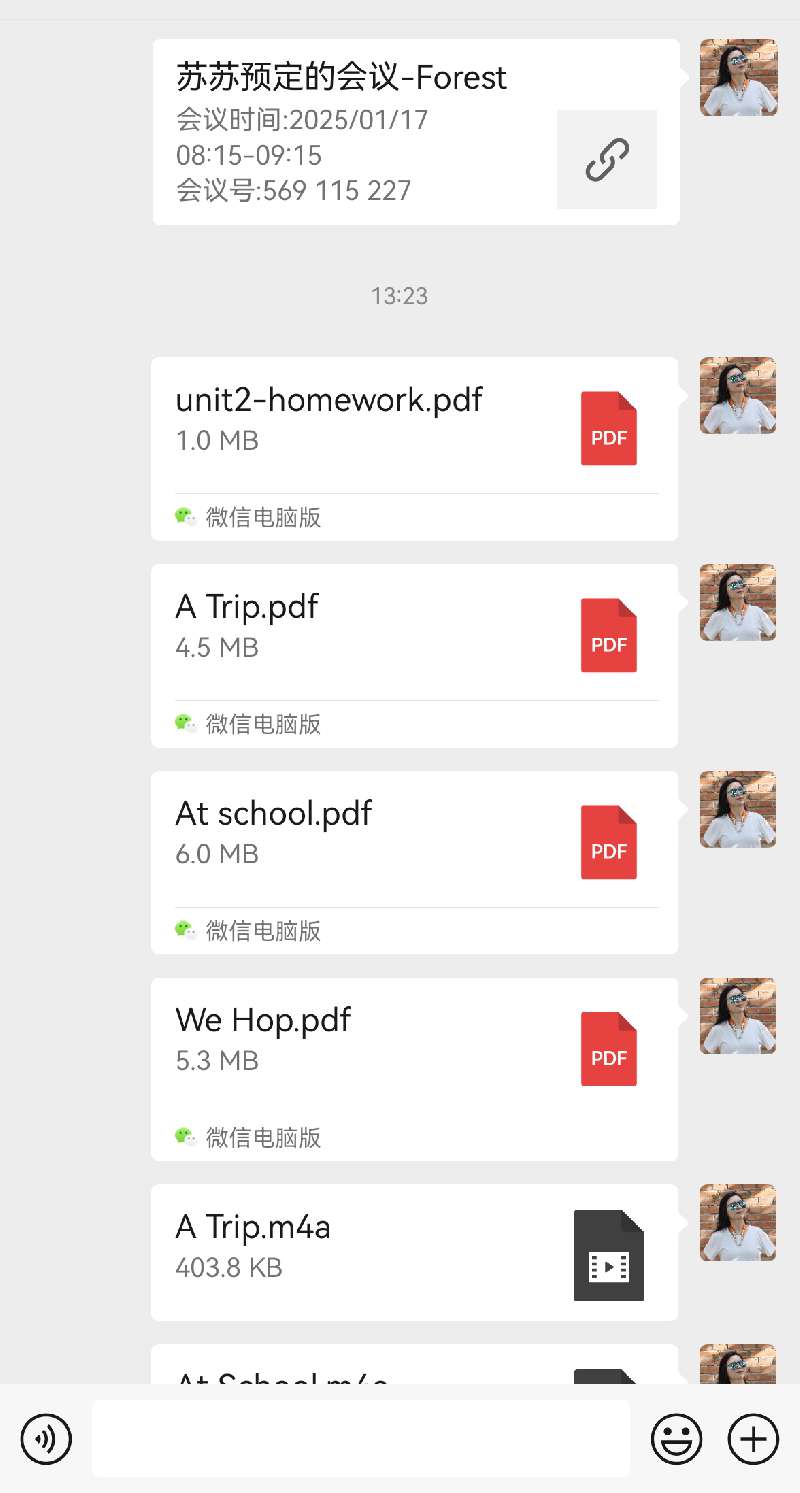The image size is (800, 1493).
Task: Open At school.pdf attachment
Action: tap(415, 842)
